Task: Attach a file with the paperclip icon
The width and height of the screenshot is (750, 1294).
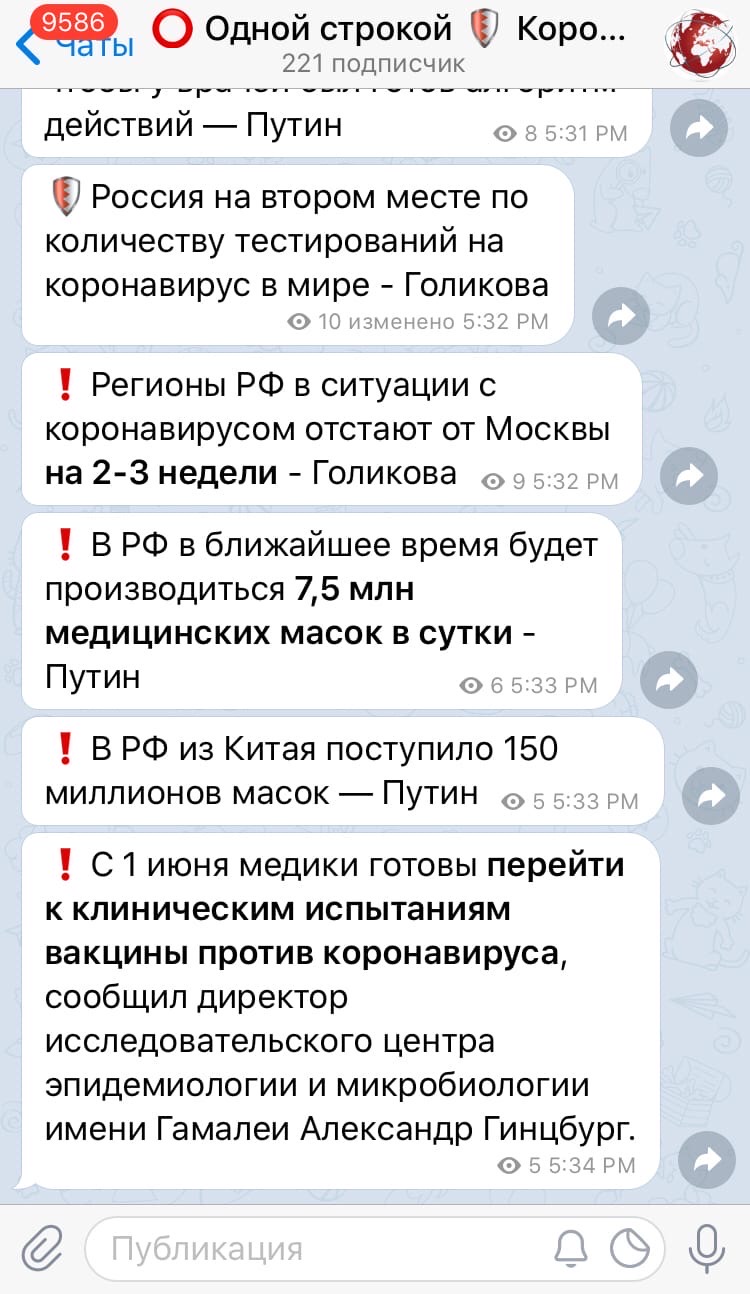Action: (x=40, y=1248)
